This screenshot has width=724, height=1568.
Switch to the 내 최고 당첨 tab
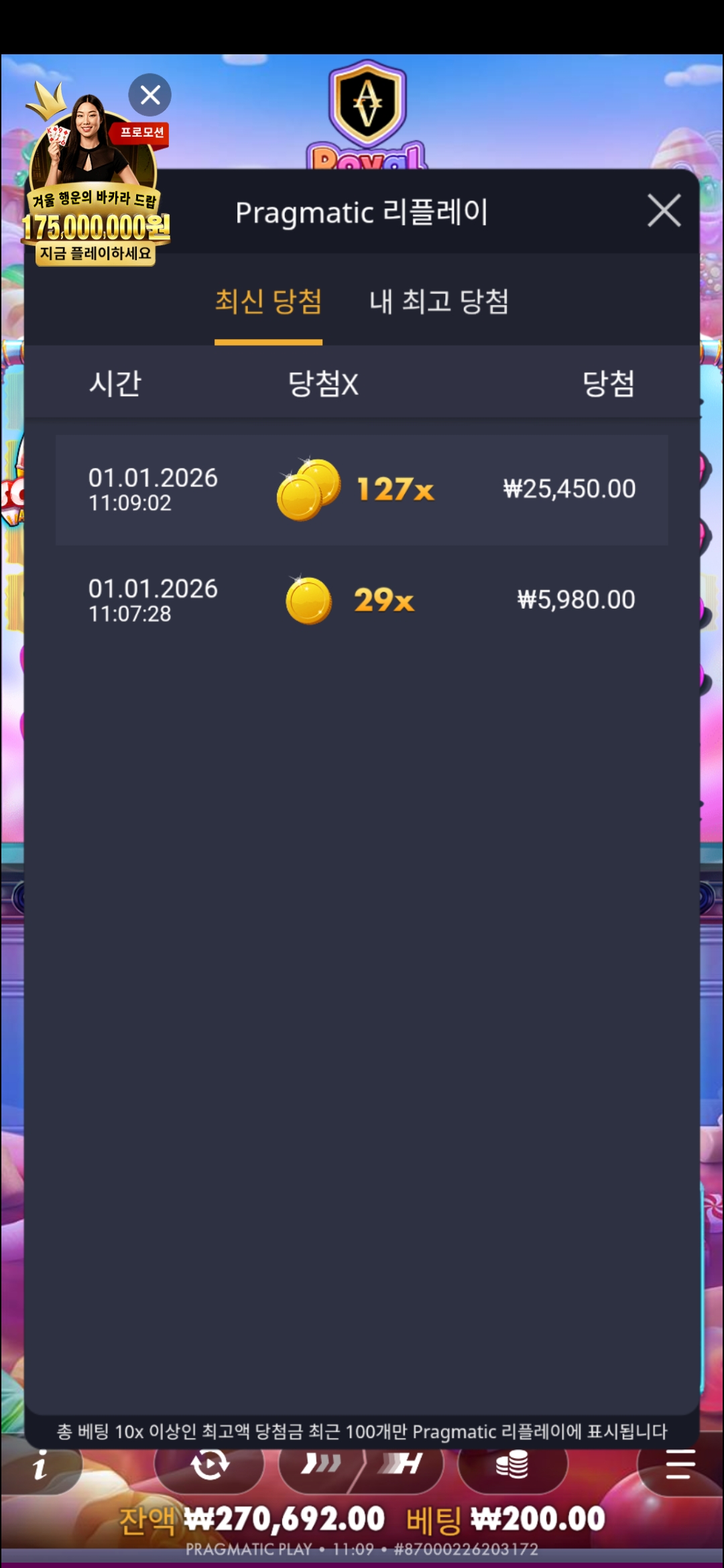pyautogui.click(x=439, y=302)
